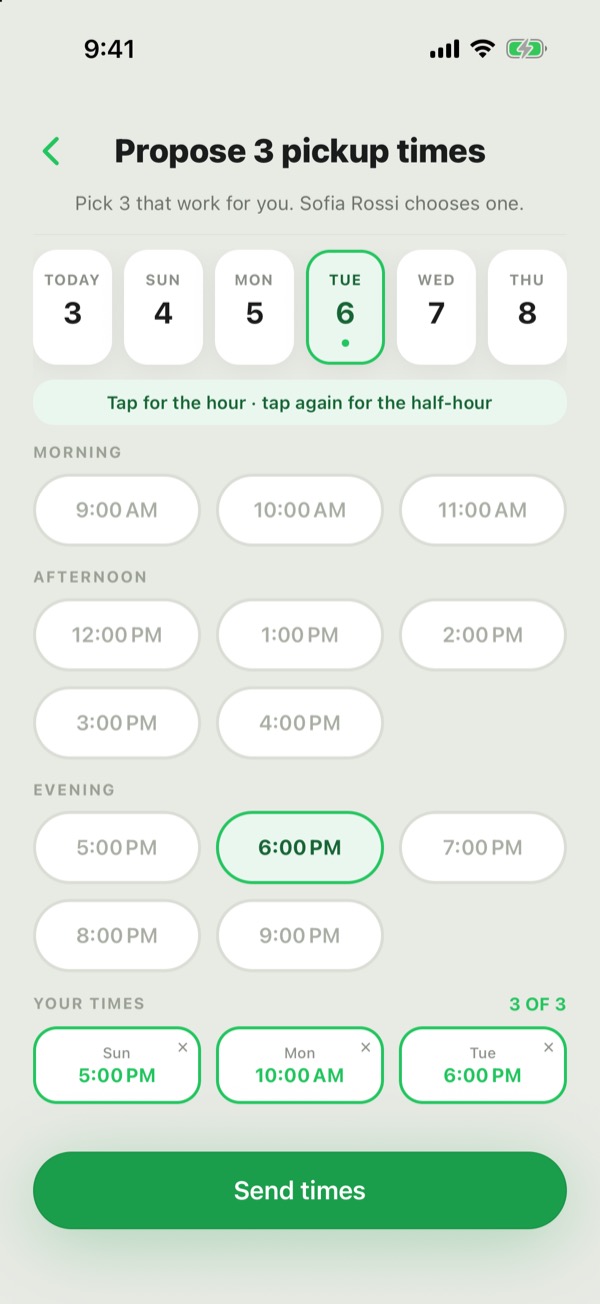Go back using the green arrow
The image size is (600, 1304).
[52, 152]
